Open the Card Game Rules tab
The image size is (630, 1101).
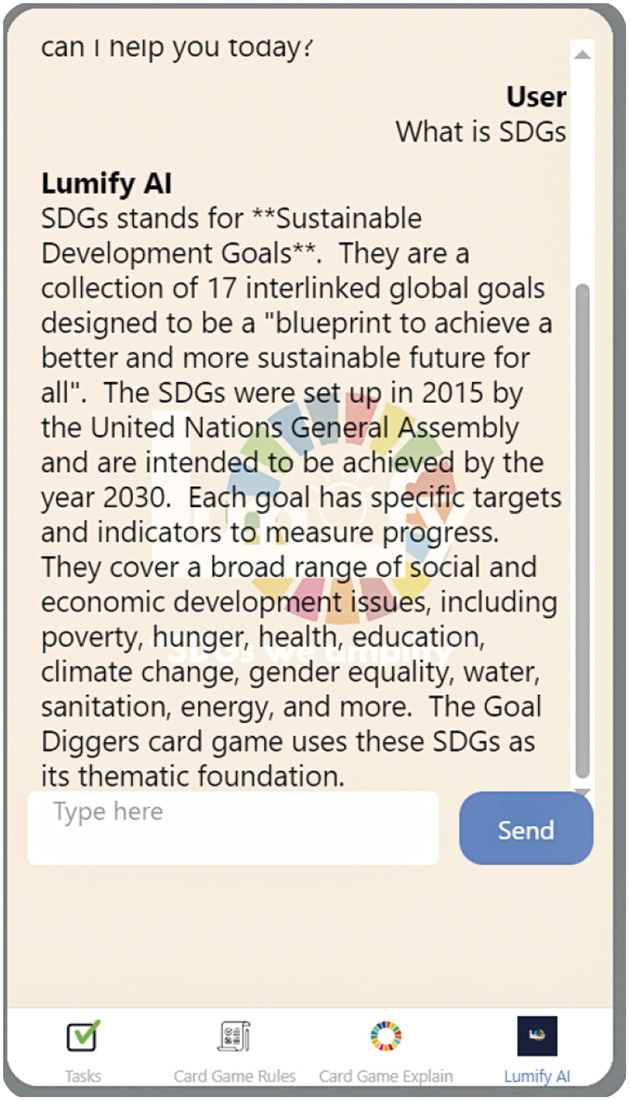(x=234, y=1048)
